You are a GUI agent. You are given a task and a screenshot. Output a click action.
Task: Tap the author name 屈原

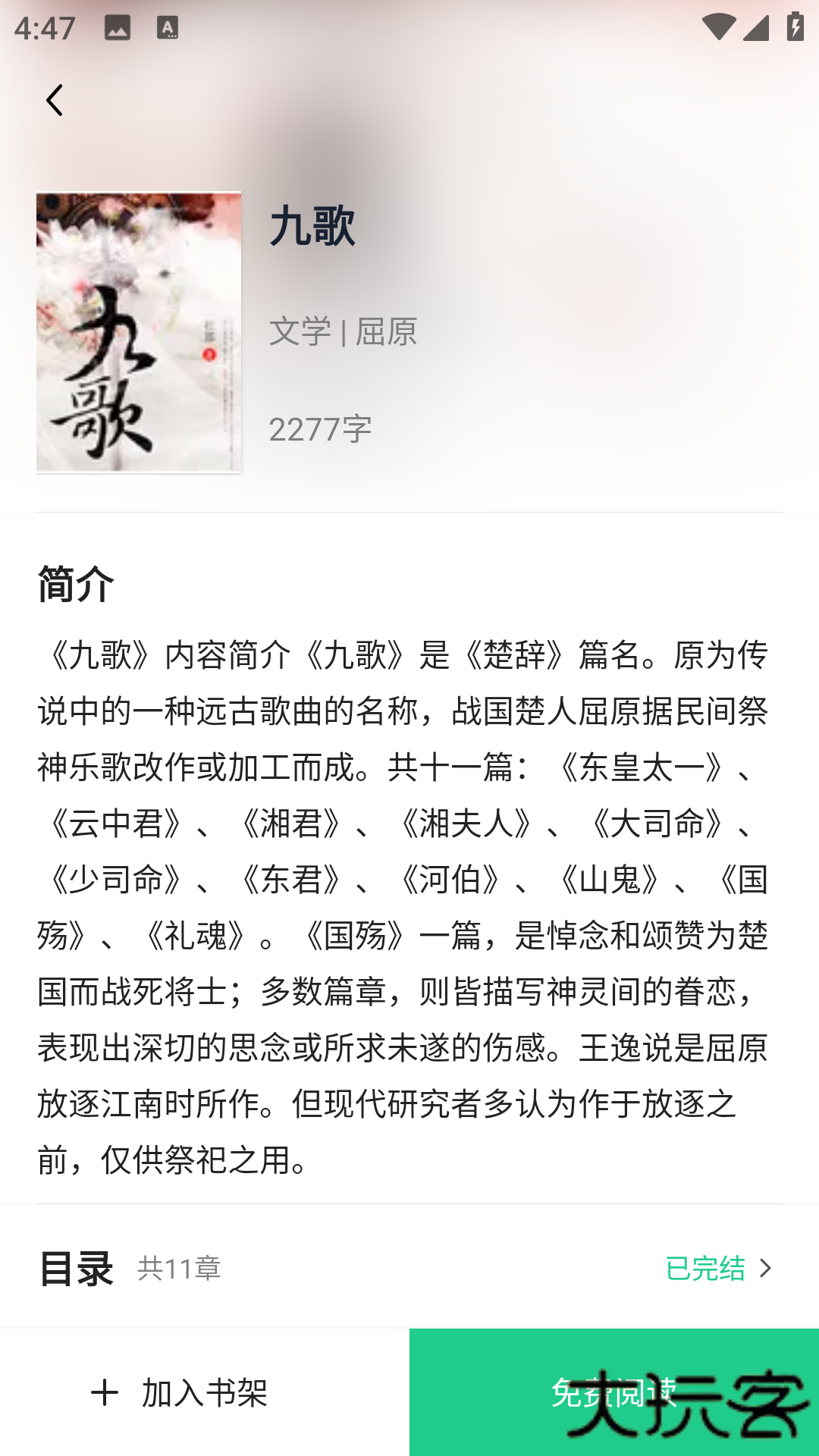(388, 331)
